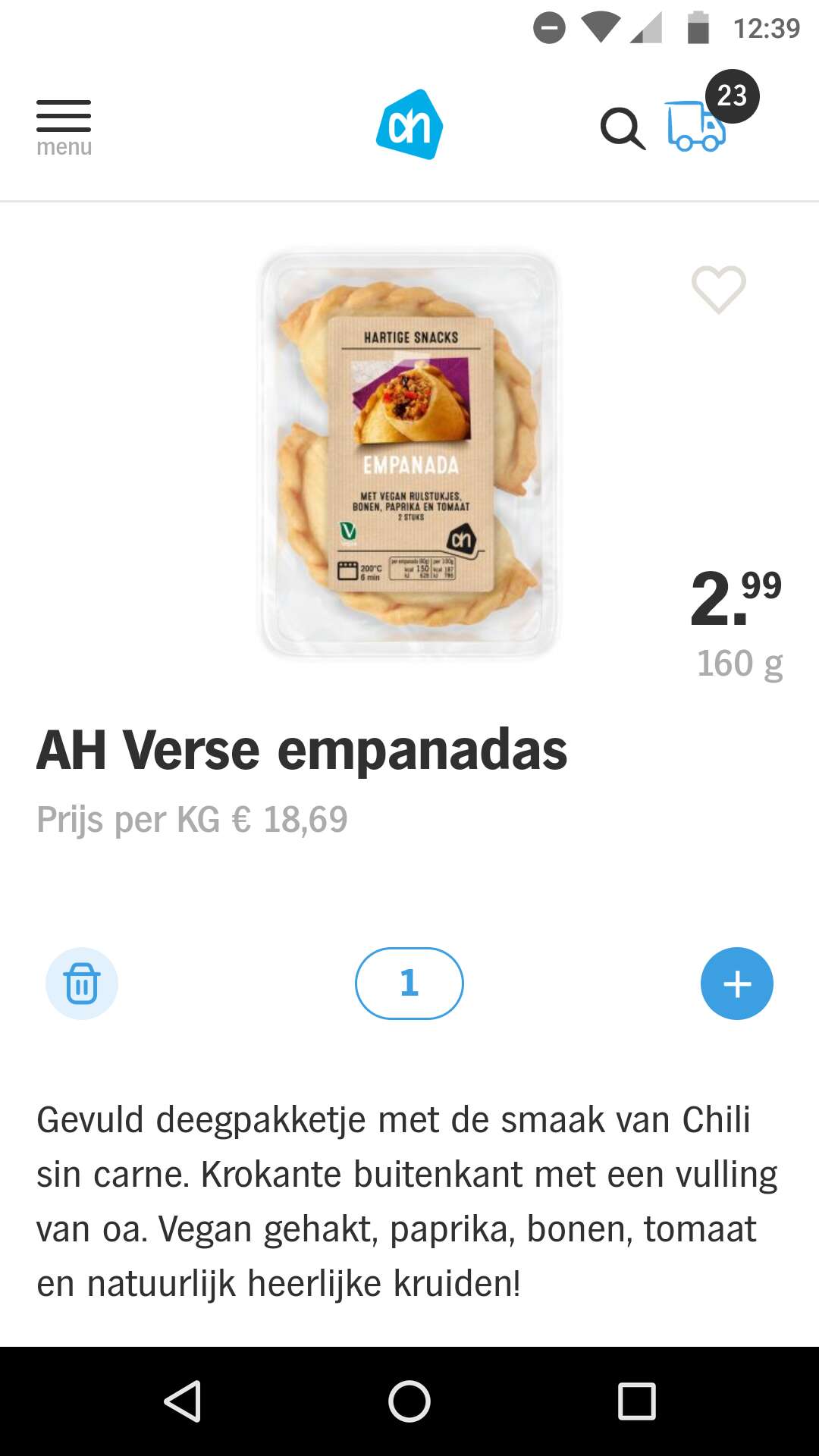
Task: Open the hamburger menu
Action: click(64, 126)
